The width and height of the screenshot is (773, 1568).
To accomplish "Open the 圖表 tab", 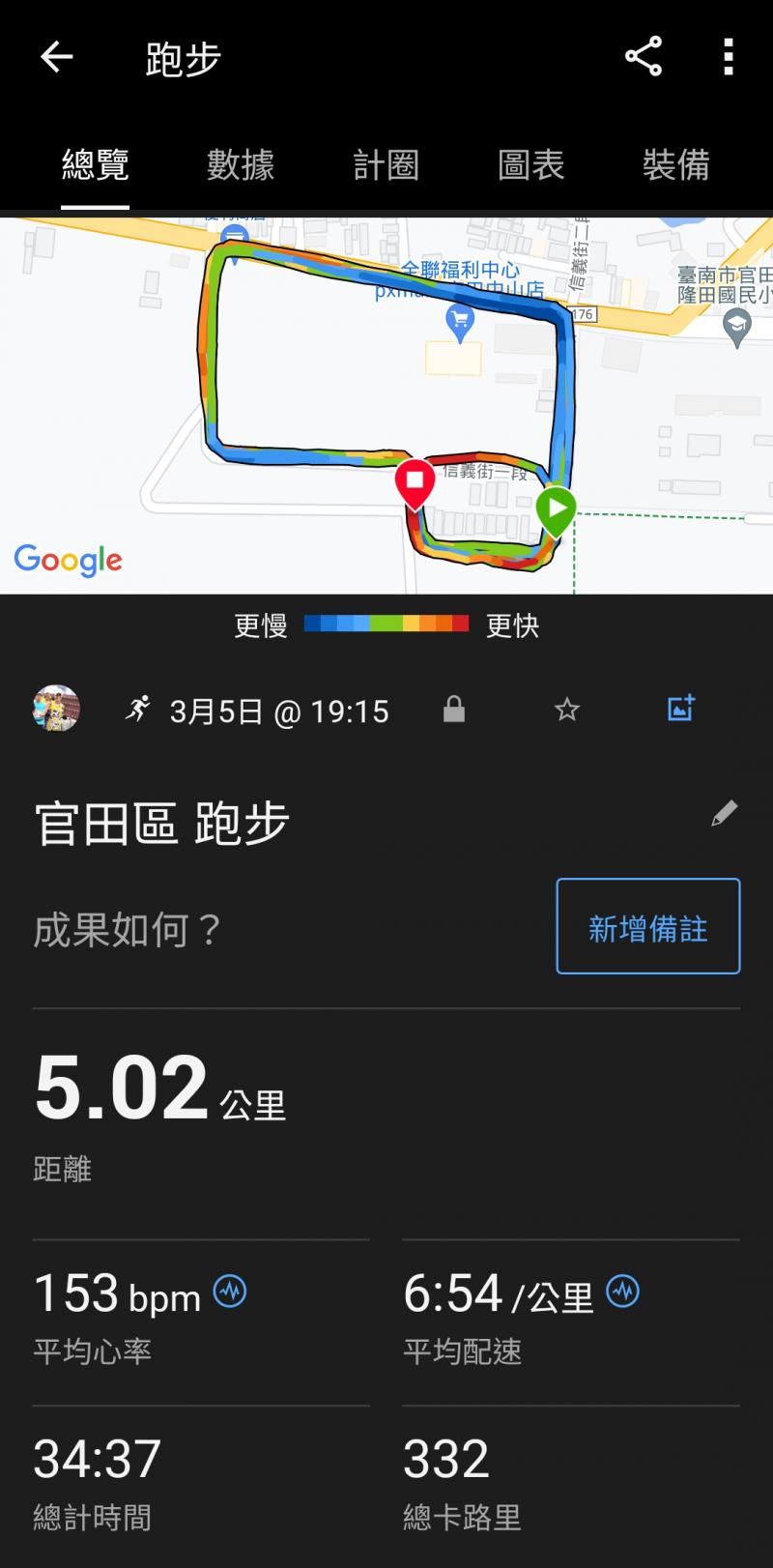I will tap(530, 165).
